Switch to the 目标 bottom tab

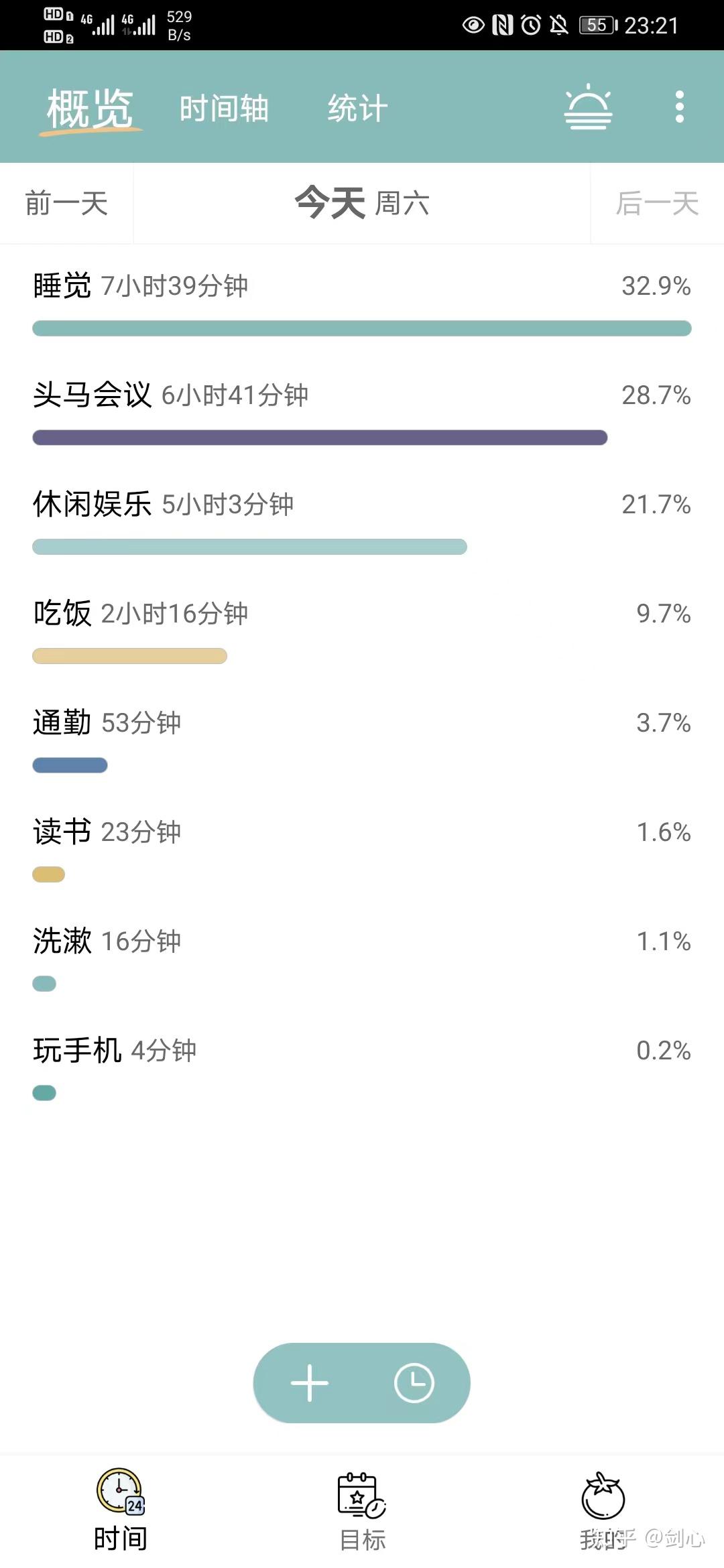pos(362,1511)
